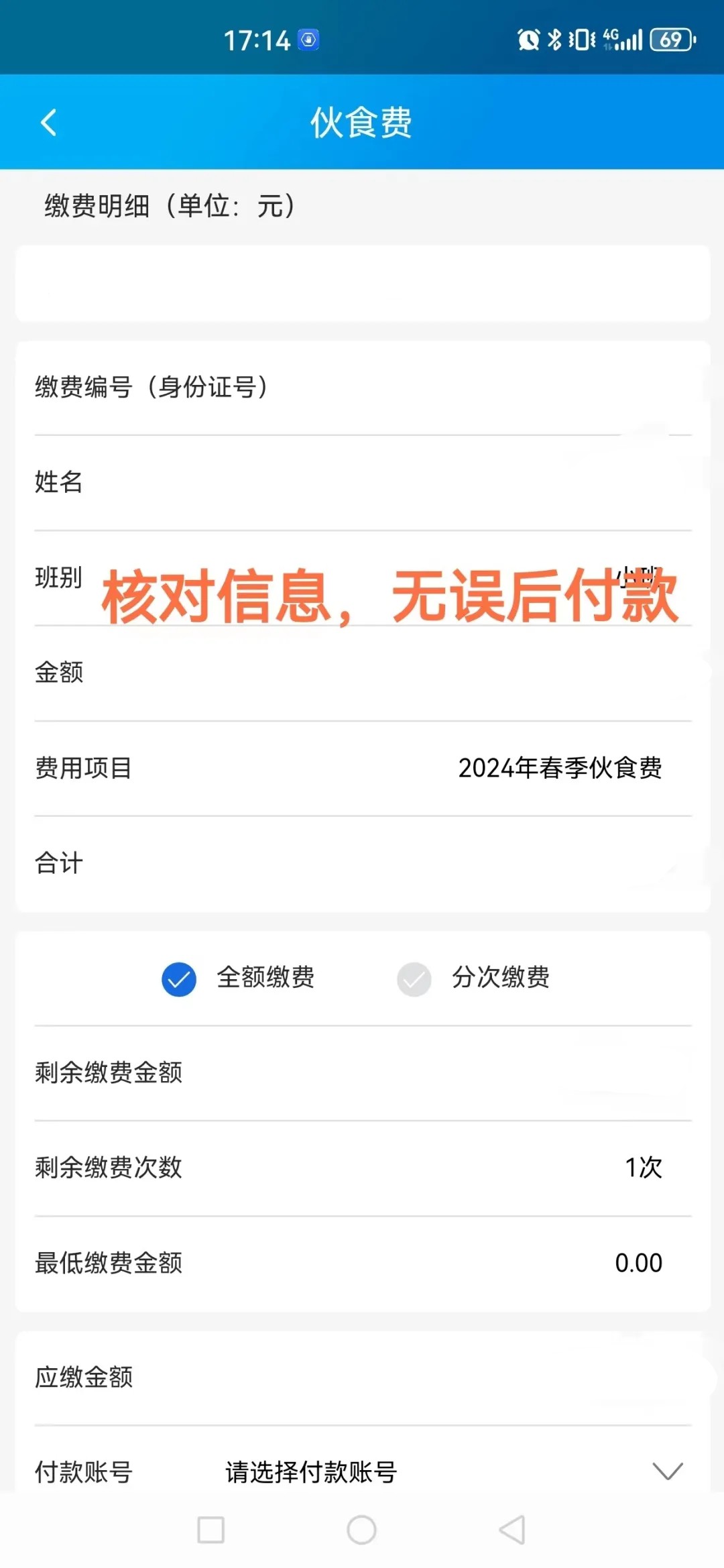Tap the vibrate mode status icon
This screenshot has width=724, height=1568.
tap(579, 40)
